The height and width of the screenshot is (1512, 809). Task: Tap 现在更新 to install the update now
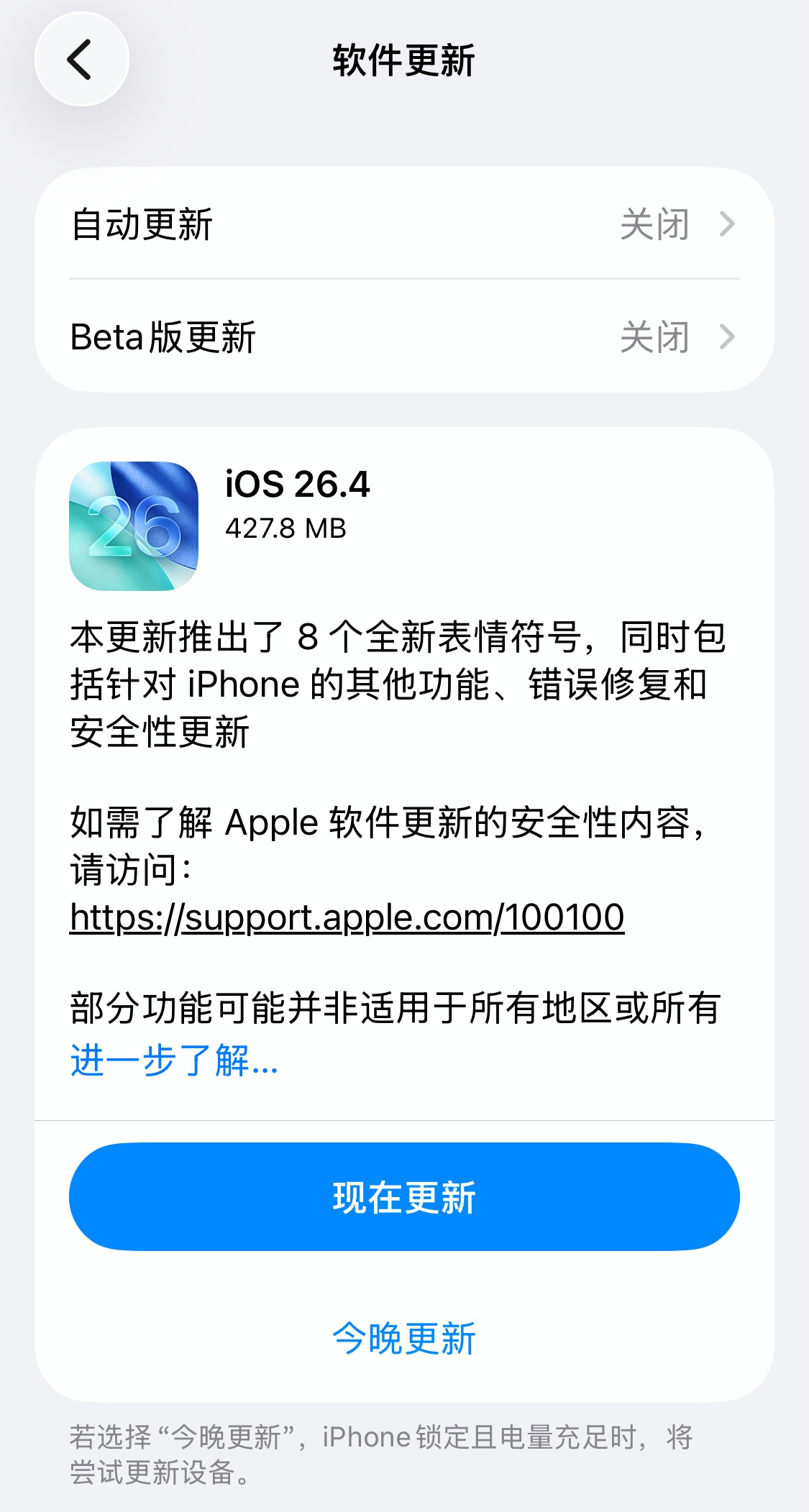click(404, 1196)
